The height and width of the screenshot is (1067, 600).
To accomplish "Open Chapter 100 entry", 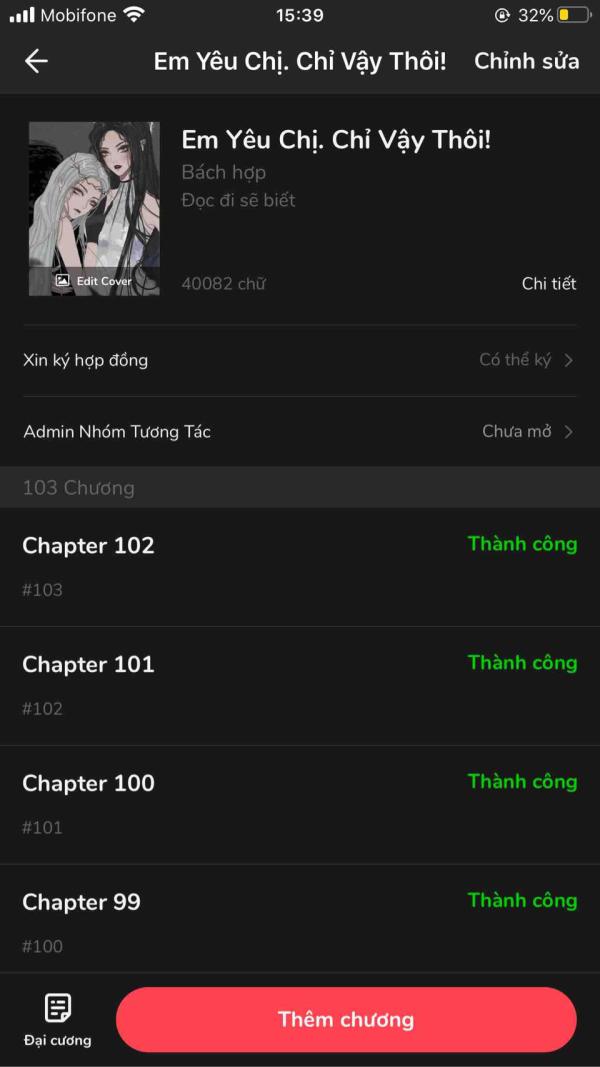I will pos(300,805).
